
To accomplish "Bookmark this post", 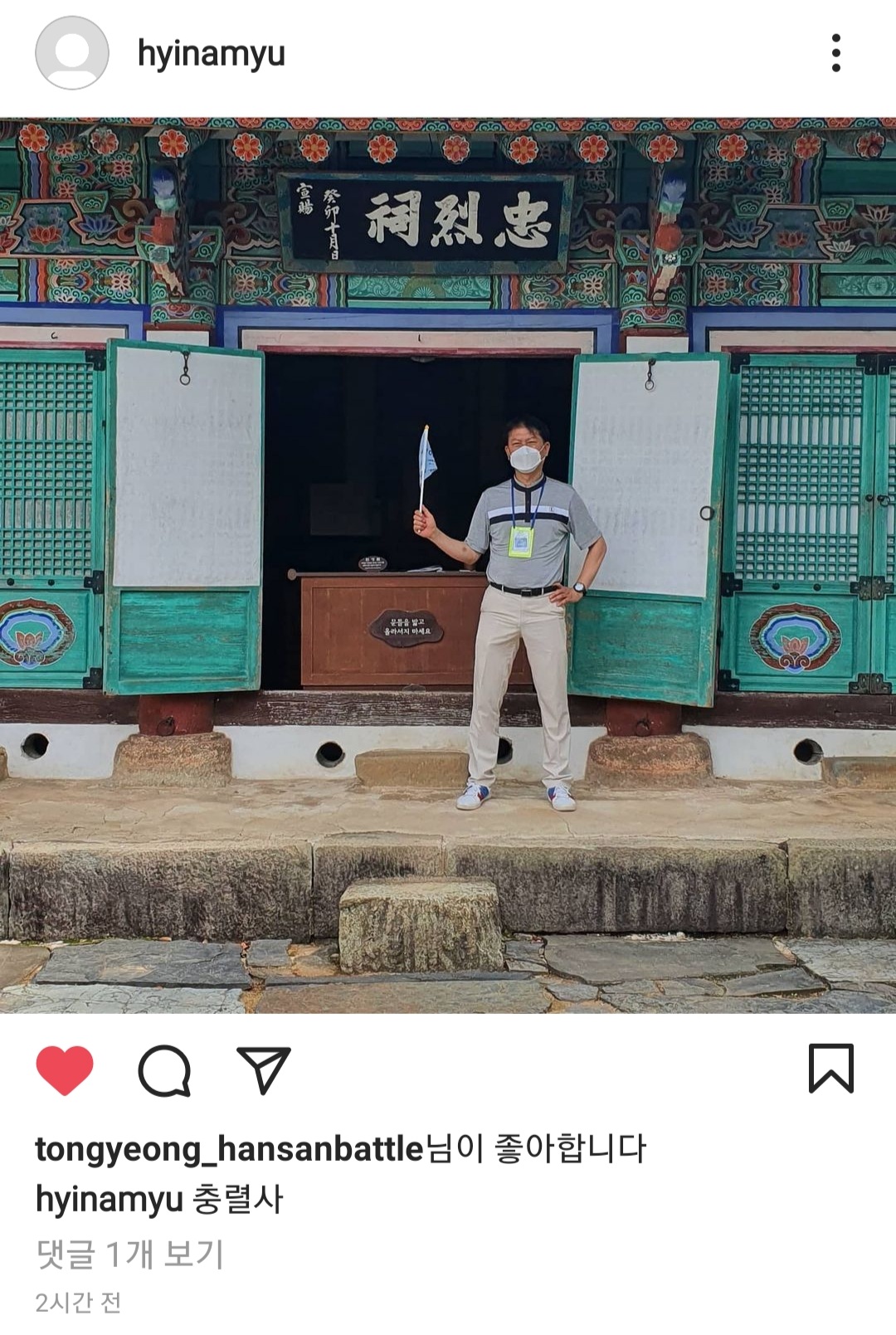I will [830, 1069].
